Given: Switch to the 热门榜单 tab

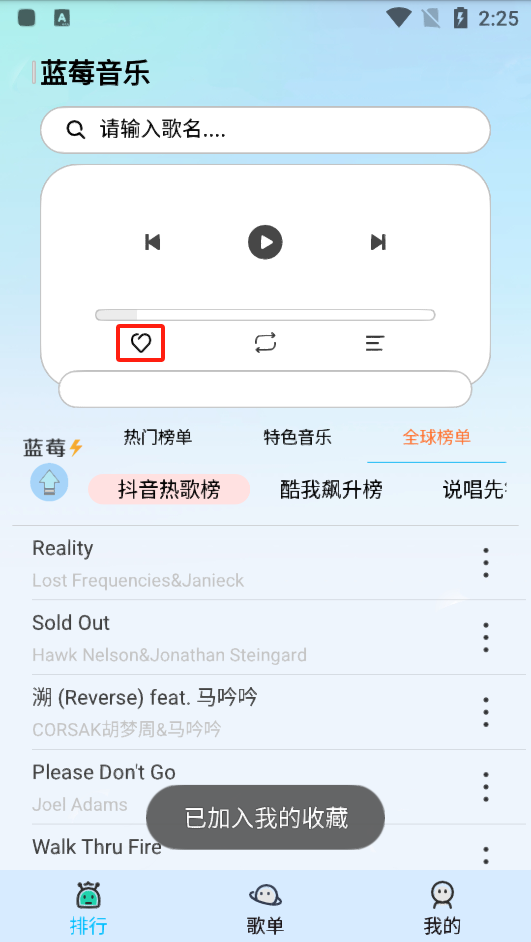Looking at the screenshot, I should pyautogui.click(x=158, y=437).
